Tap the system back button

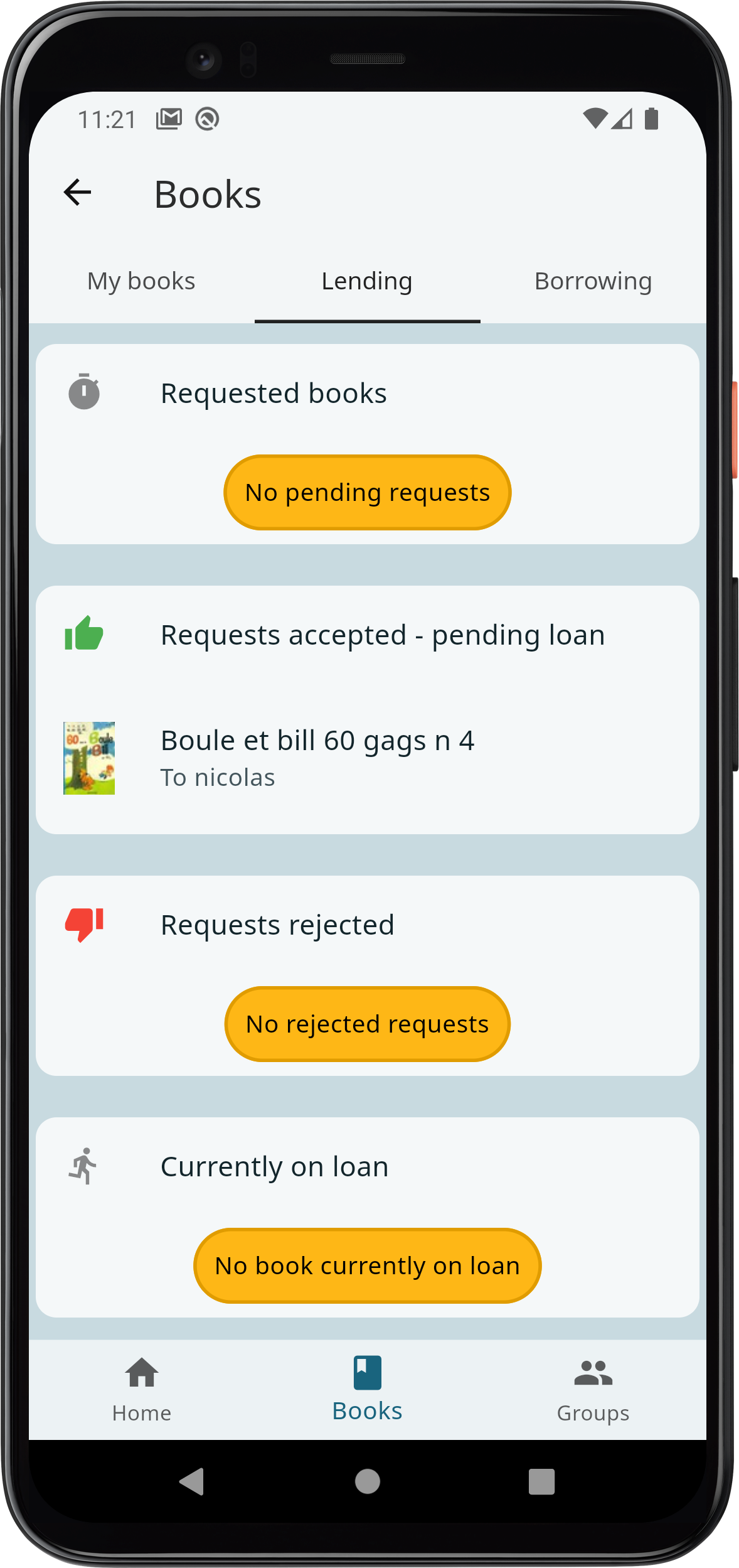192,1481
